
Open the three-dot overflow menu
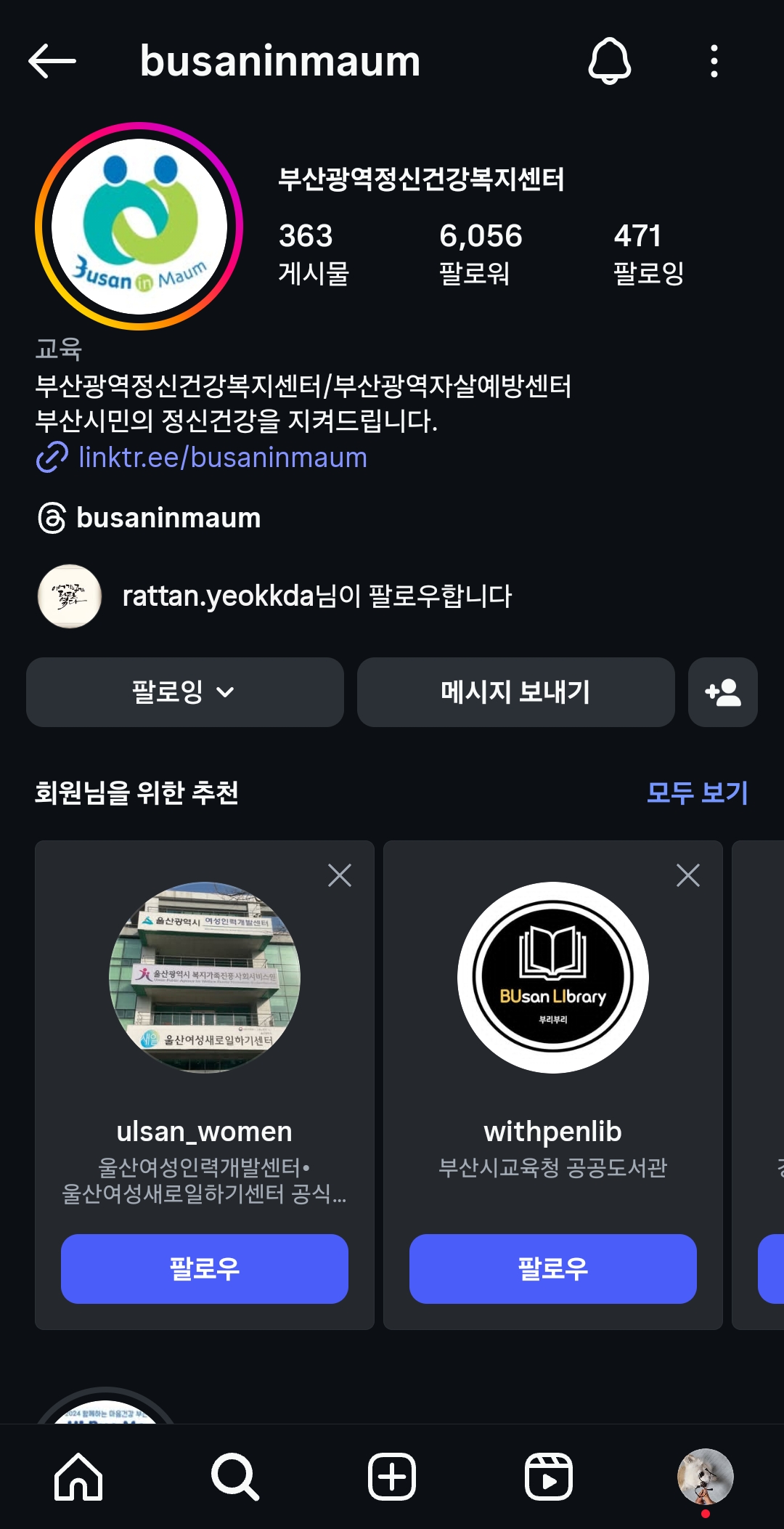[x=714, y=61]
